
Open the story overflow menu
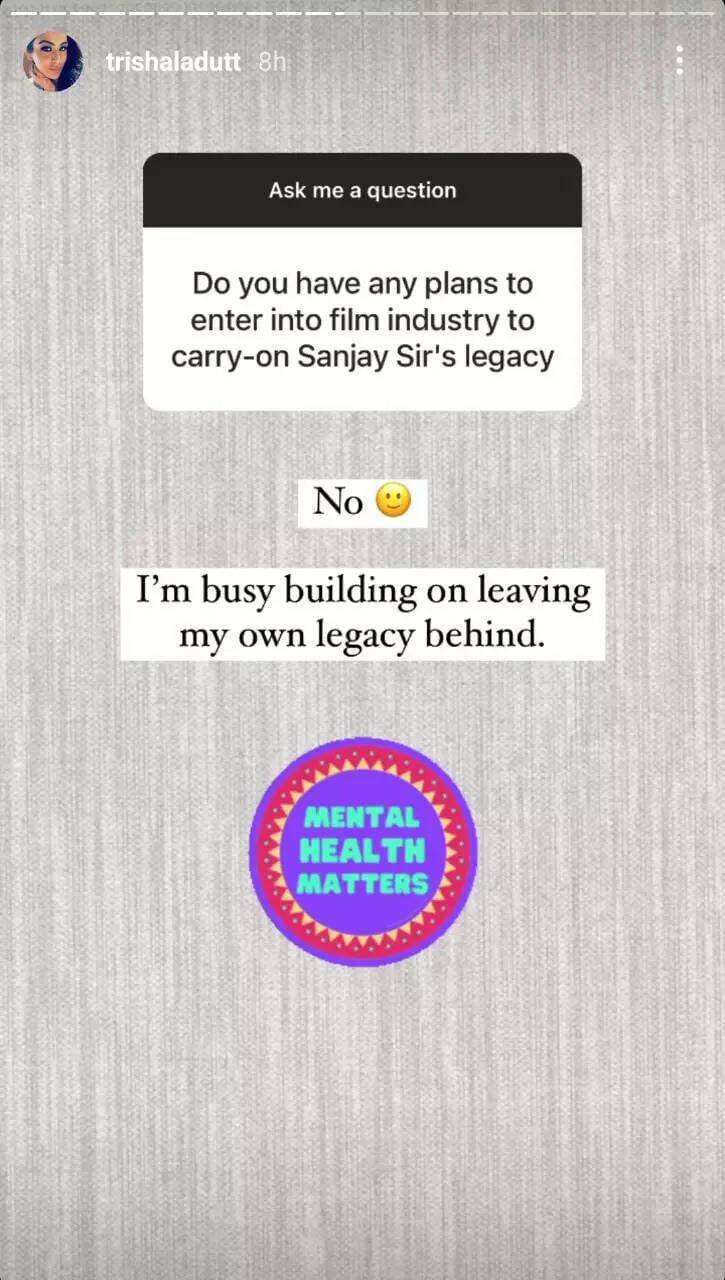679,61
